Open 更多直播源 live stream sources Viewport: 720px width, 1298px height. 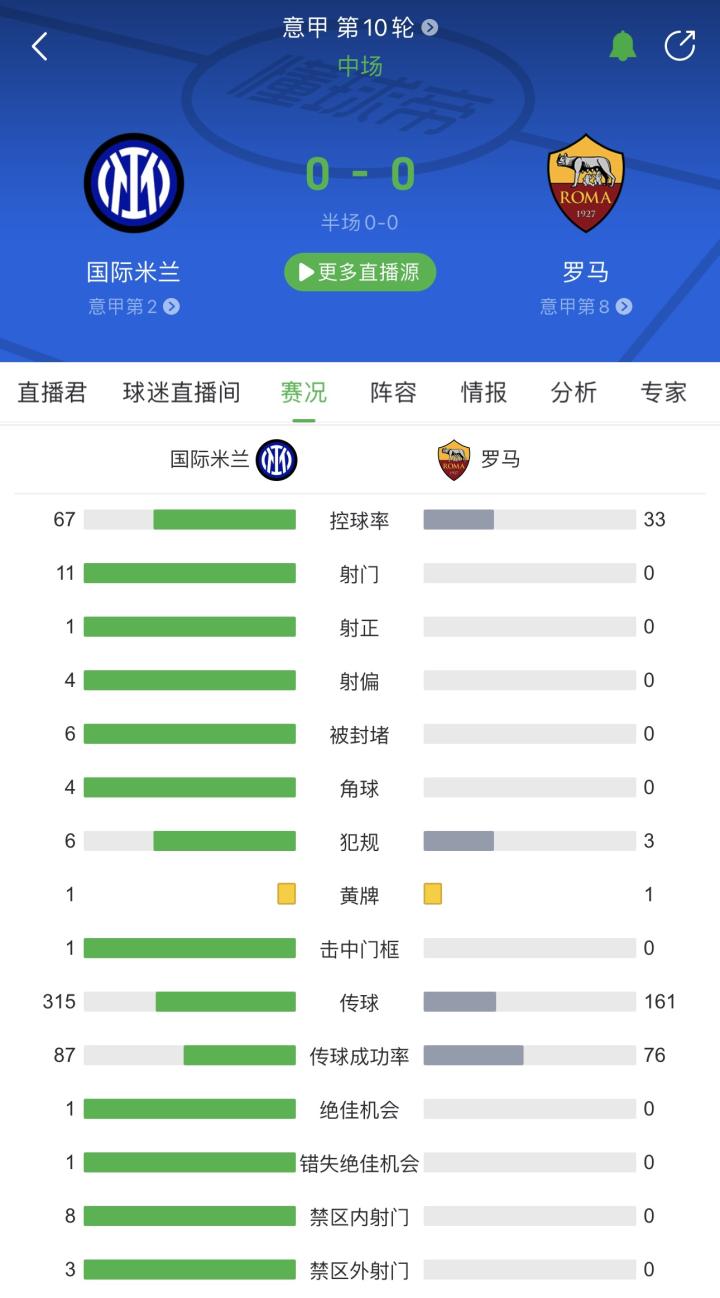(360, 272)
